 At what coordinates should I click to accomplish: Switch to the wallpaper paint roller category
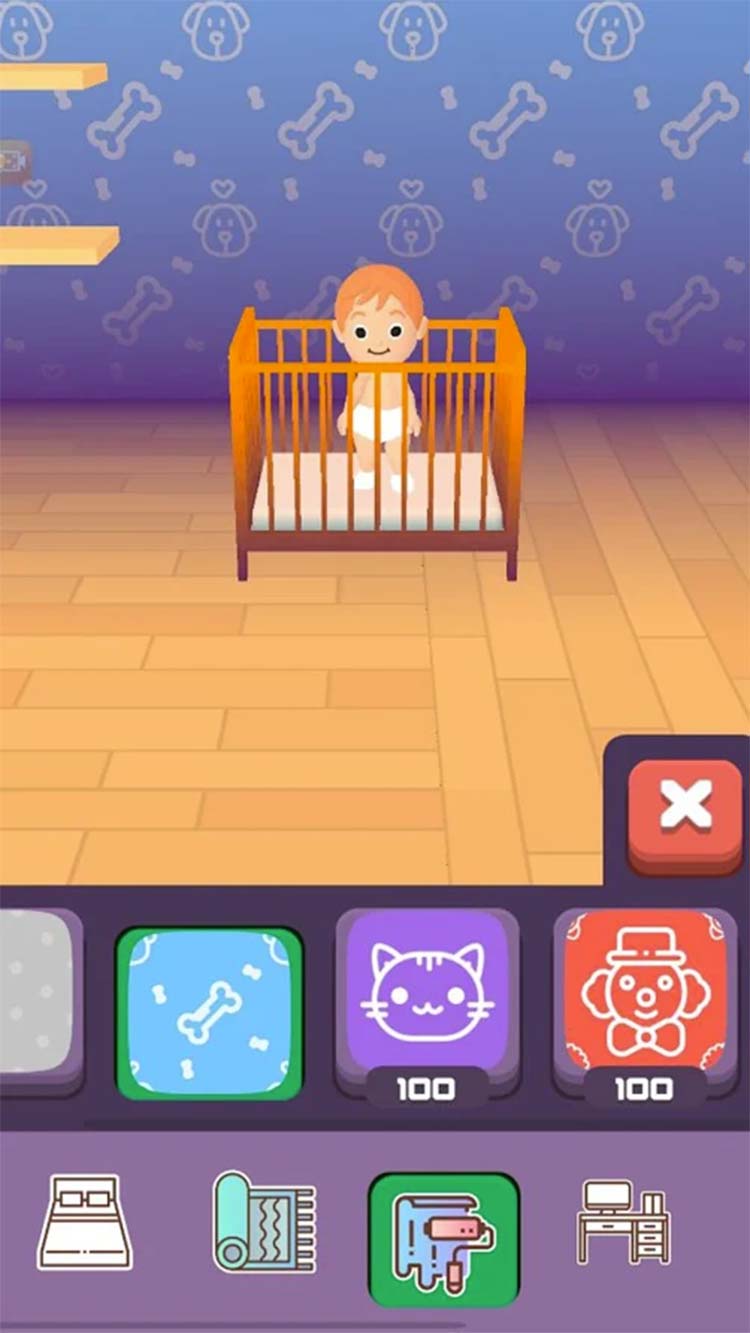(444, 1240)
